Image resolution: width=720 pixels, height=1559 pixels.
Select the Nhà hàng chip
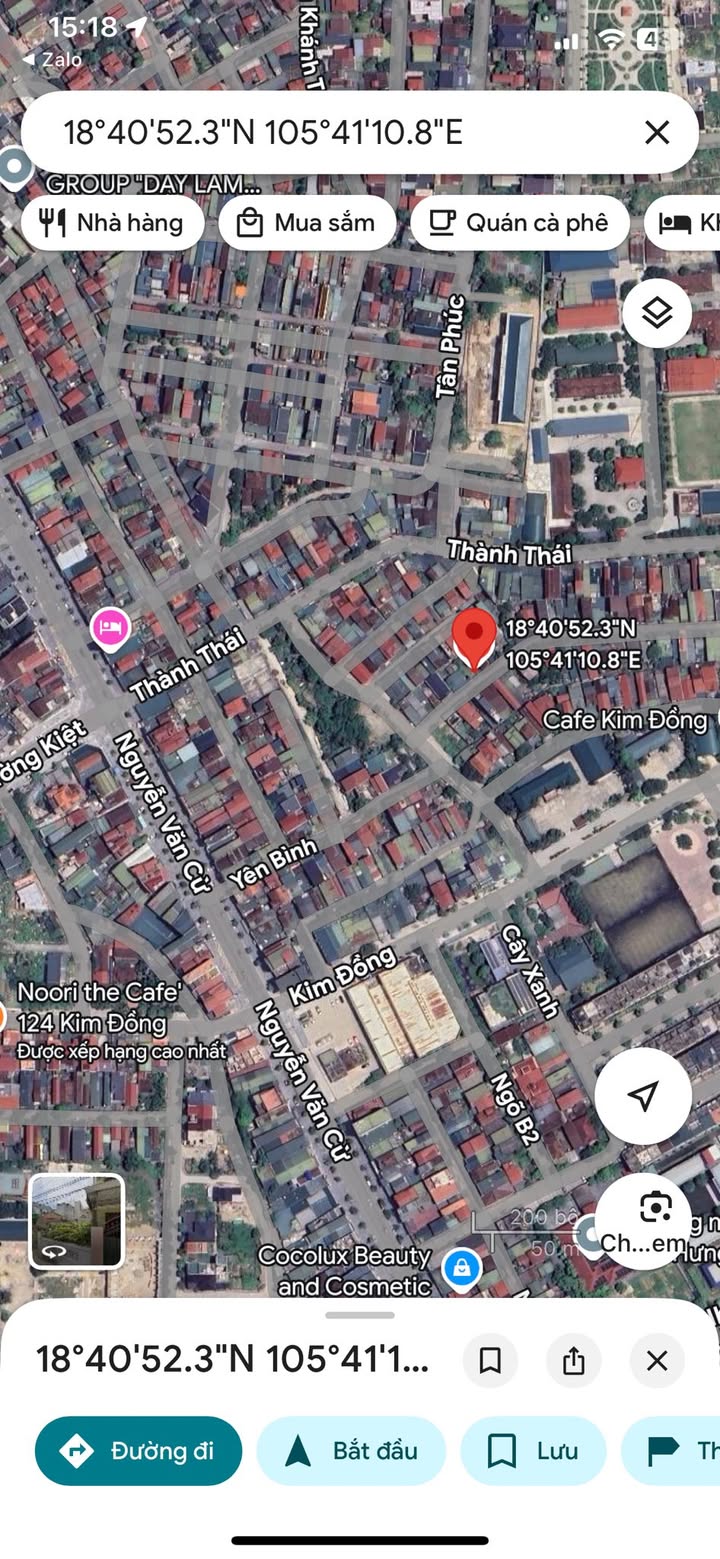[112, 222]
